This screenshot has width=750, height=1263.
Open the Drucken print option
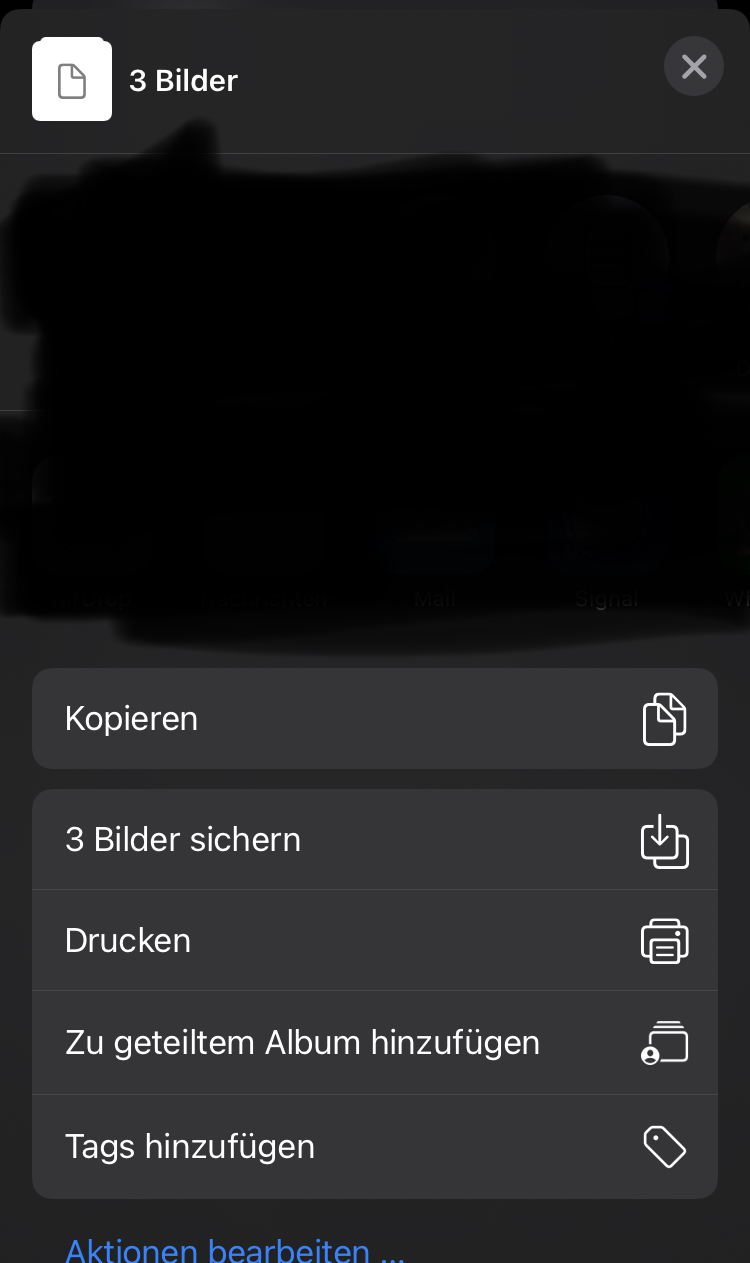(x=374, y=941)
